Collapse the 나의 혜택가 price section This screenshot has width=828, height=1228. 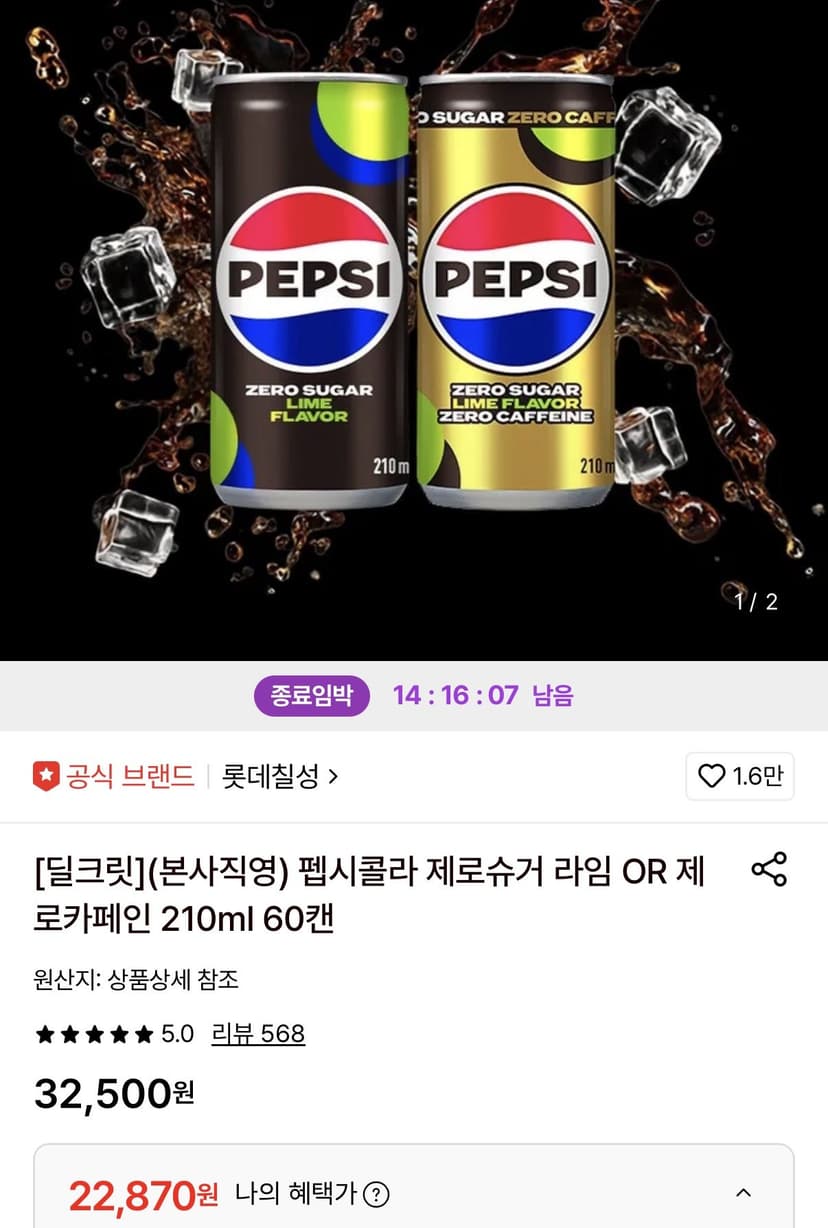tap(743, 1192)
